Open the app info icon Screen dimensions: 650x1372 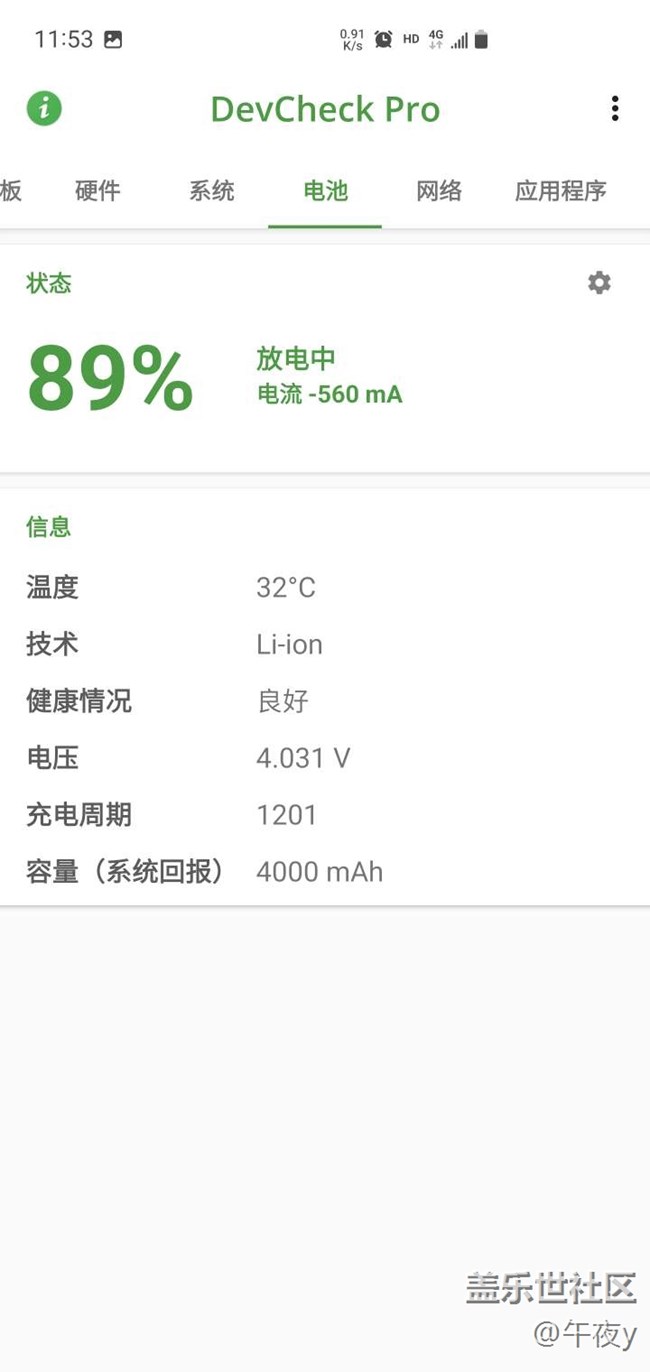click(x=44, y=108)
